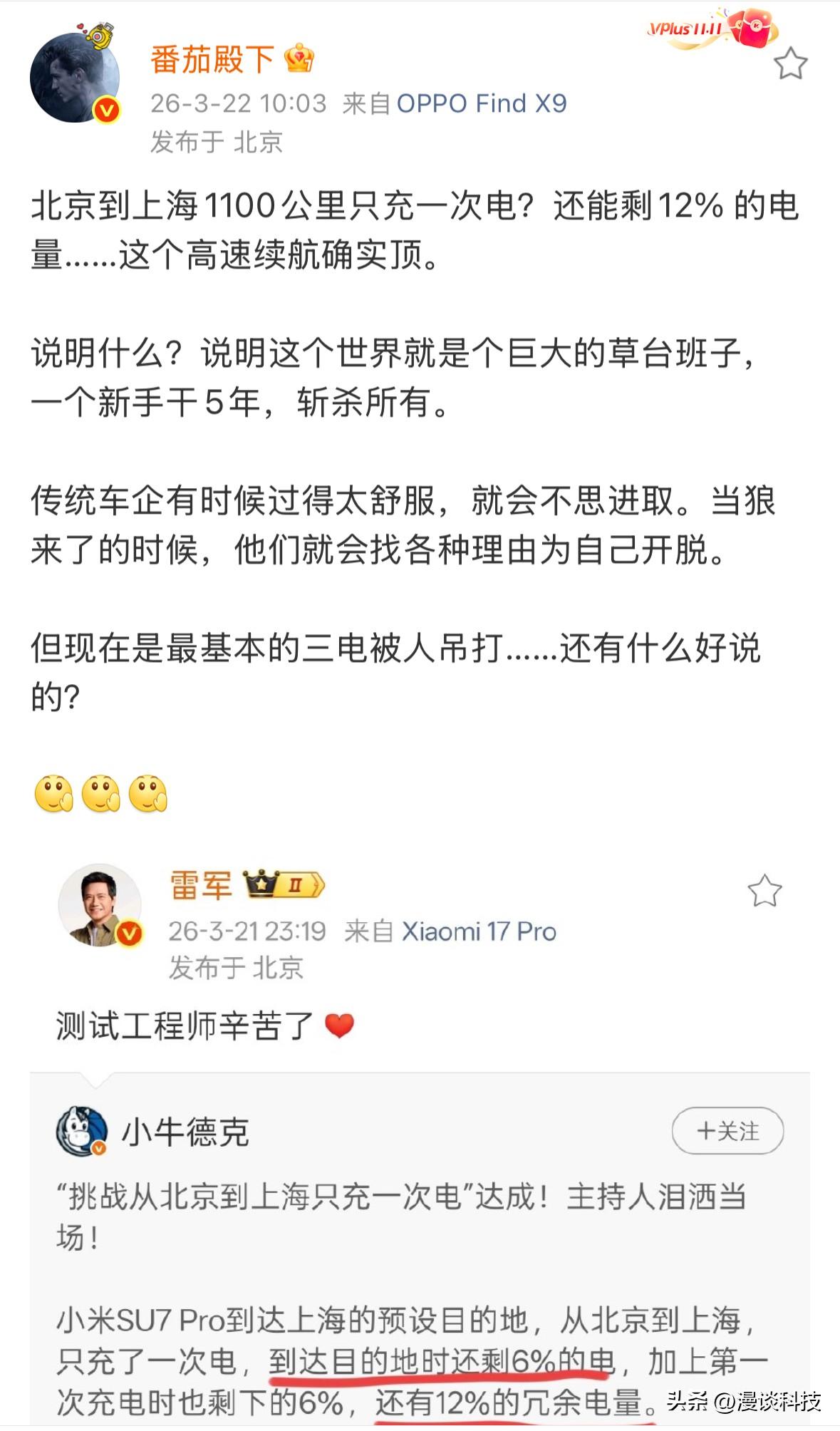Viewport: 840px width, 1431px height.
Task: Open the Xiaomi 17 Pro source link
Action: click(481, 930)
